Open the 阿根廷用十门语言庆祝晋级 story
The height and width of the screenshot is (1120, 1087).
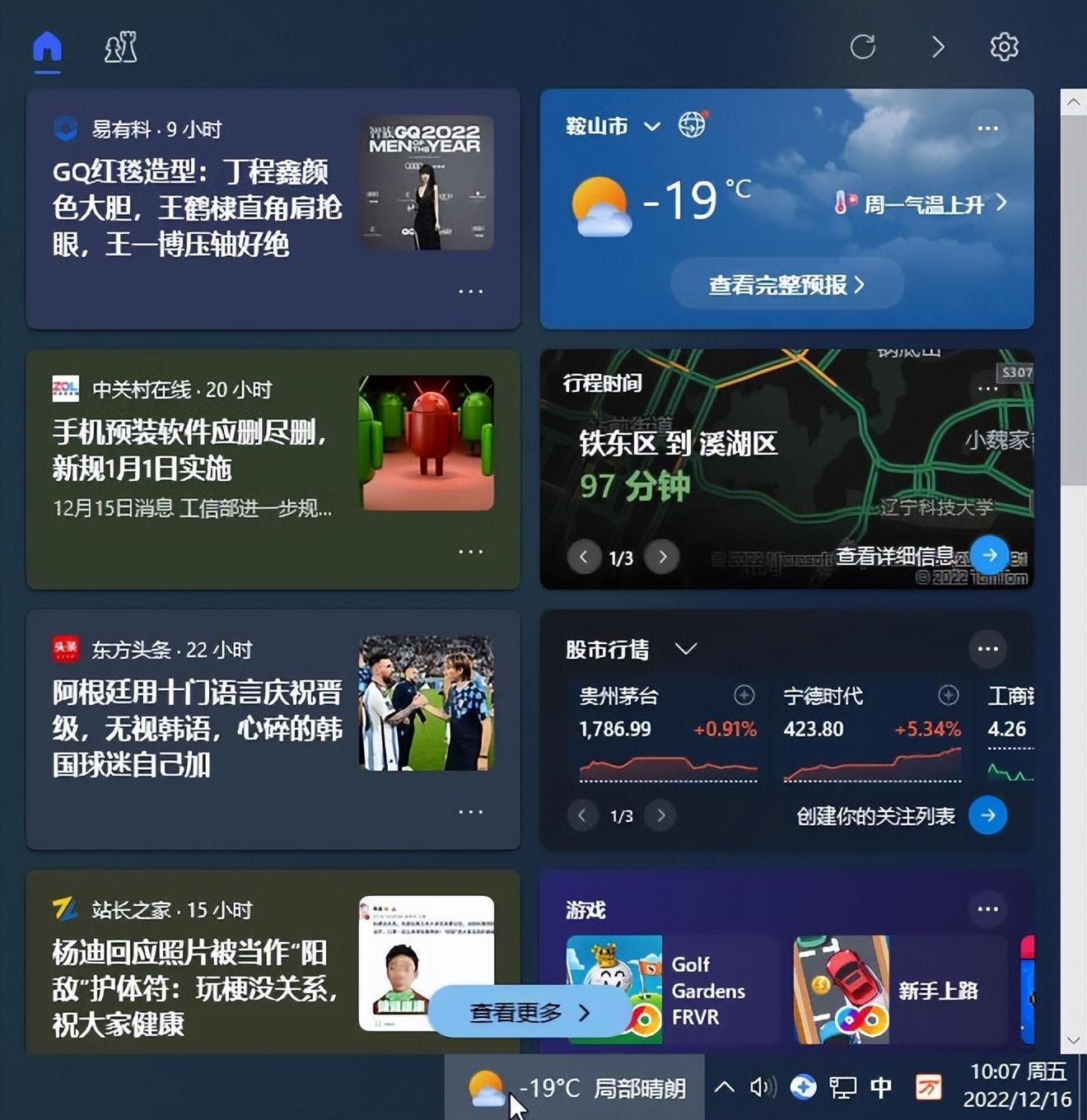196,728
